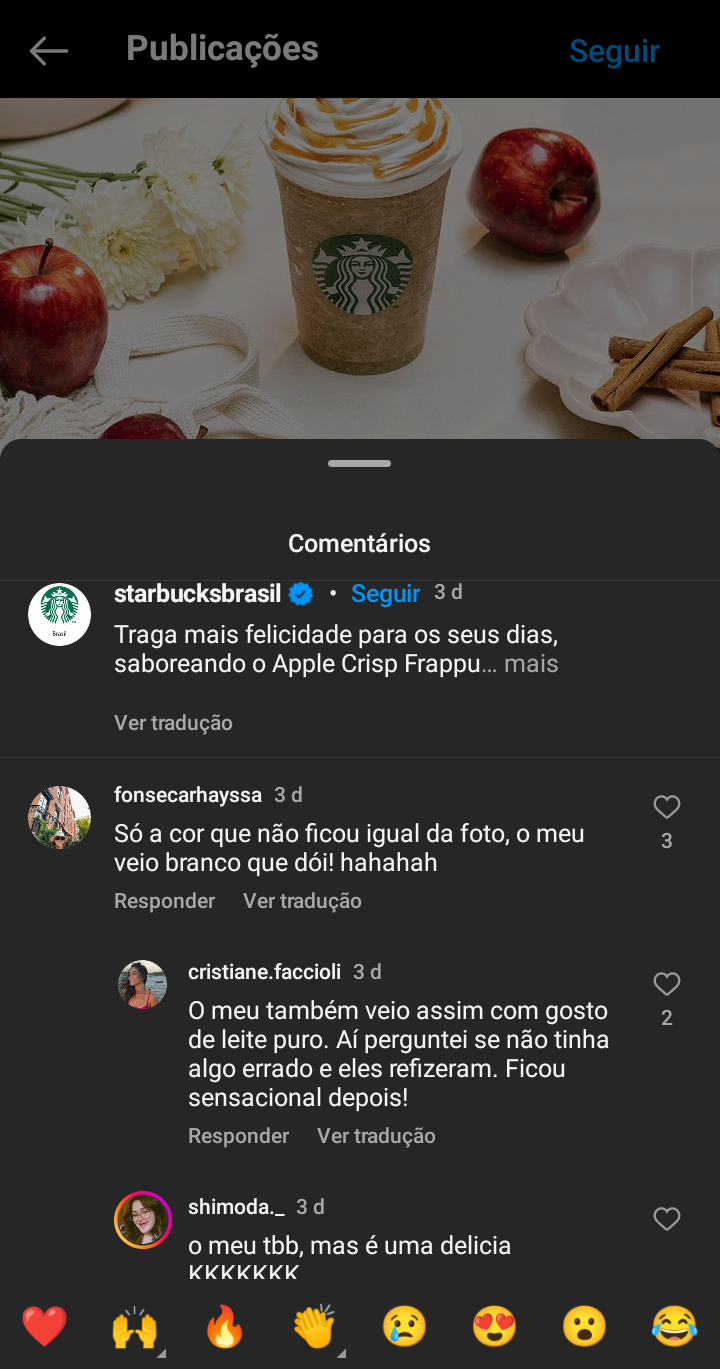
Task: Pick the laughing emoji reaction
Action: click(x=674, y=1326)
